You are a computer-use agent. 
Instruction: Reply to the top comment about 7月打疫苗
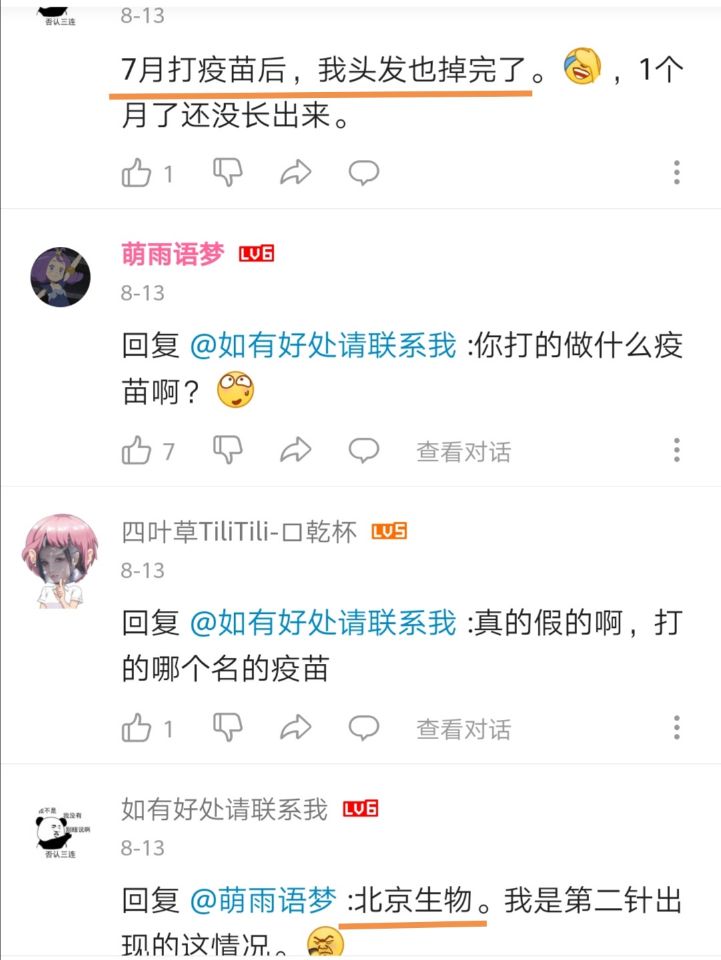tap(363, 173)
